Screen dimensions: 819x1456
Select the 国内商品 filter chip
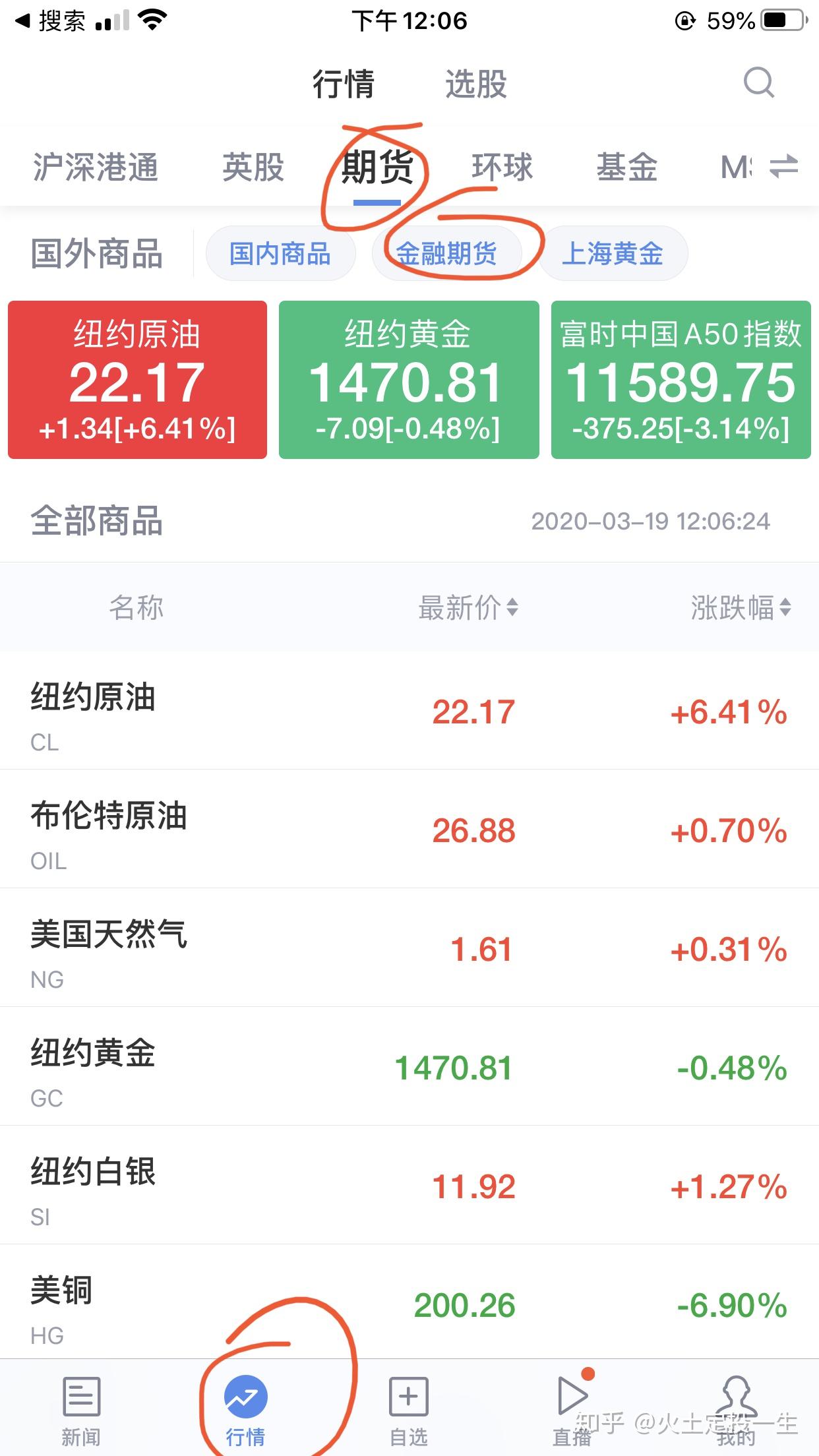(280, 253)
